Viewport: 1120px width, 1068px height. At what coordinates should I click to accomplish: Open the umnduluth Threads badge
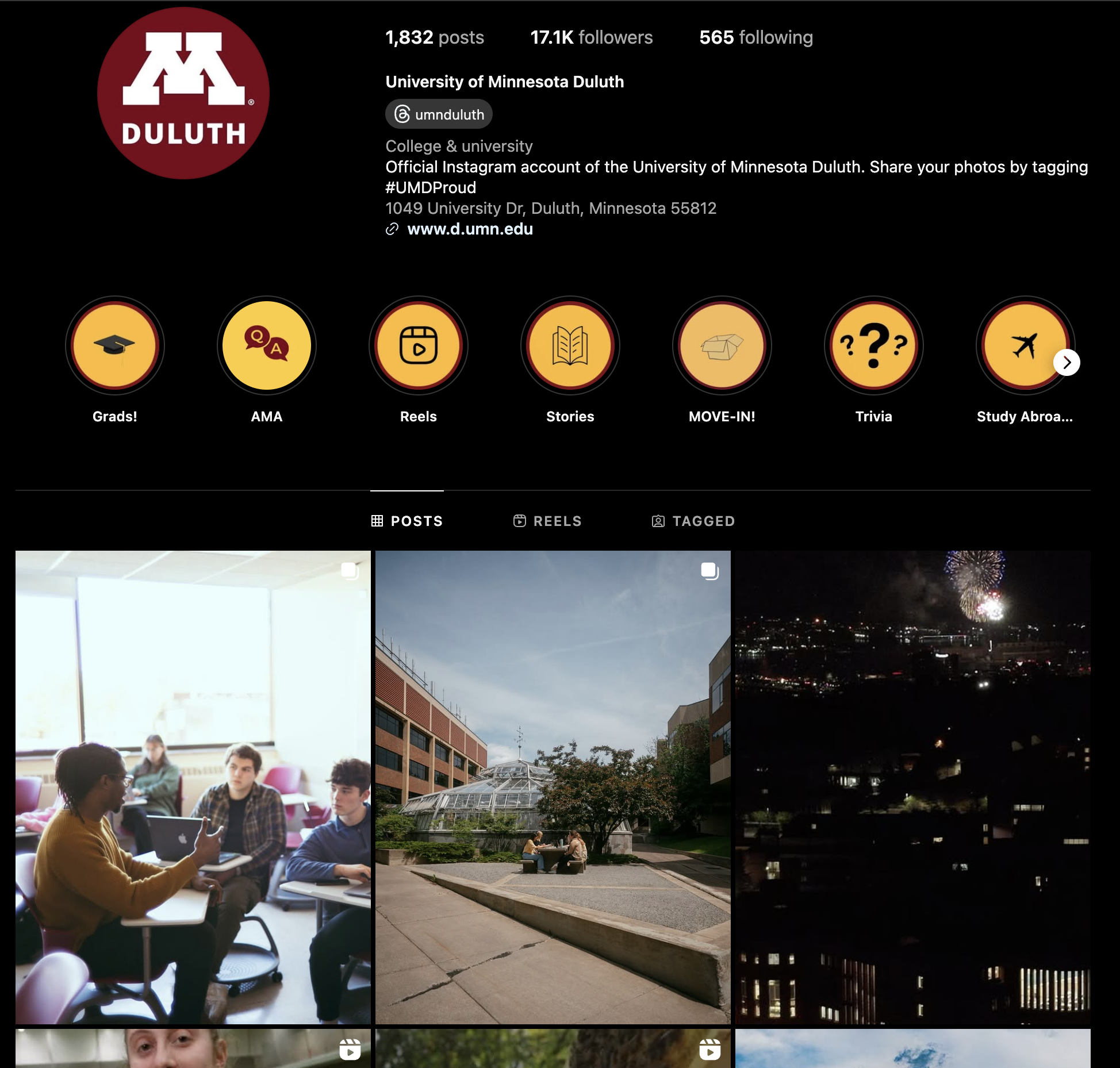pos(439,114)
